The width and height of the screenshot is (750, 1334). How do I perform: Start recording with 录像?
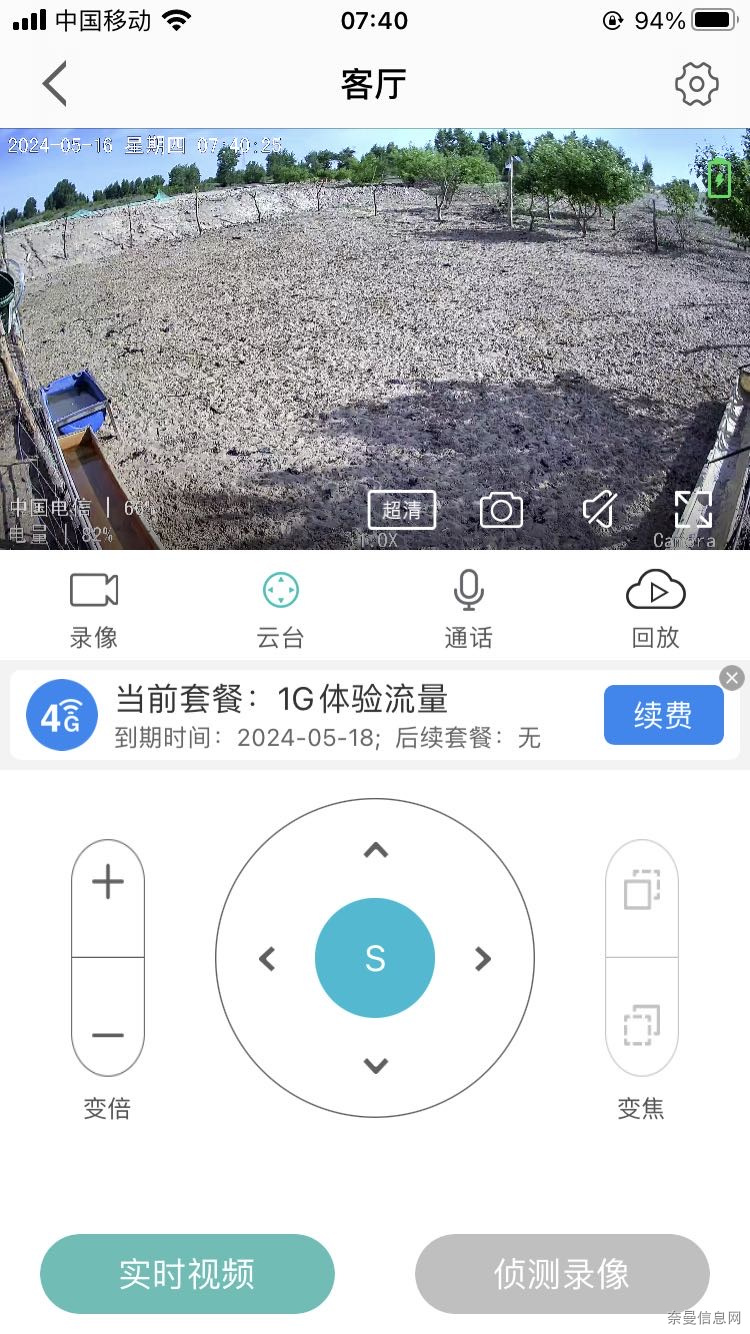coord(94,608)
